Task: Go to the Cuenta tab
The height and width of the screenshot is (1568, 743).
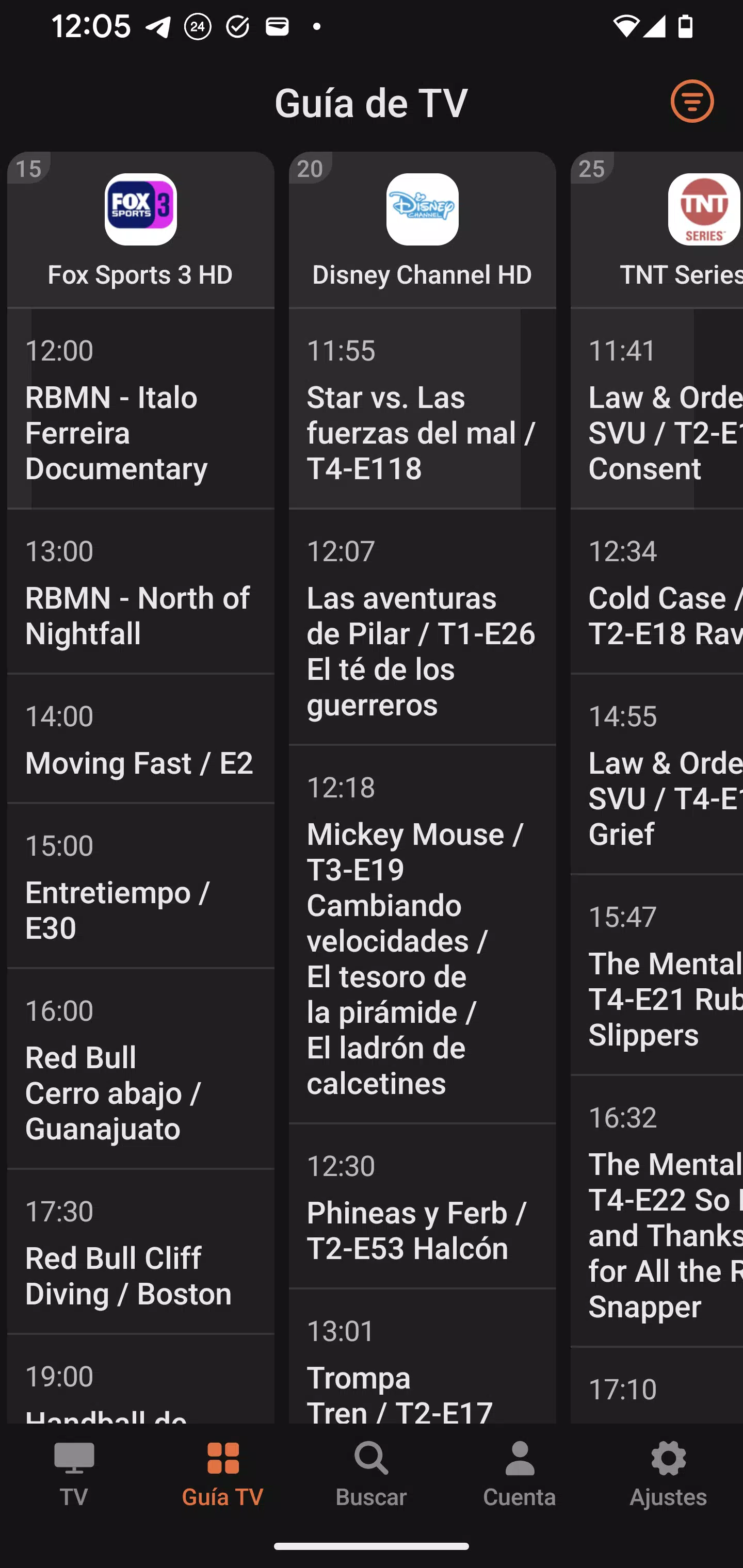Action: (520, 1473)
